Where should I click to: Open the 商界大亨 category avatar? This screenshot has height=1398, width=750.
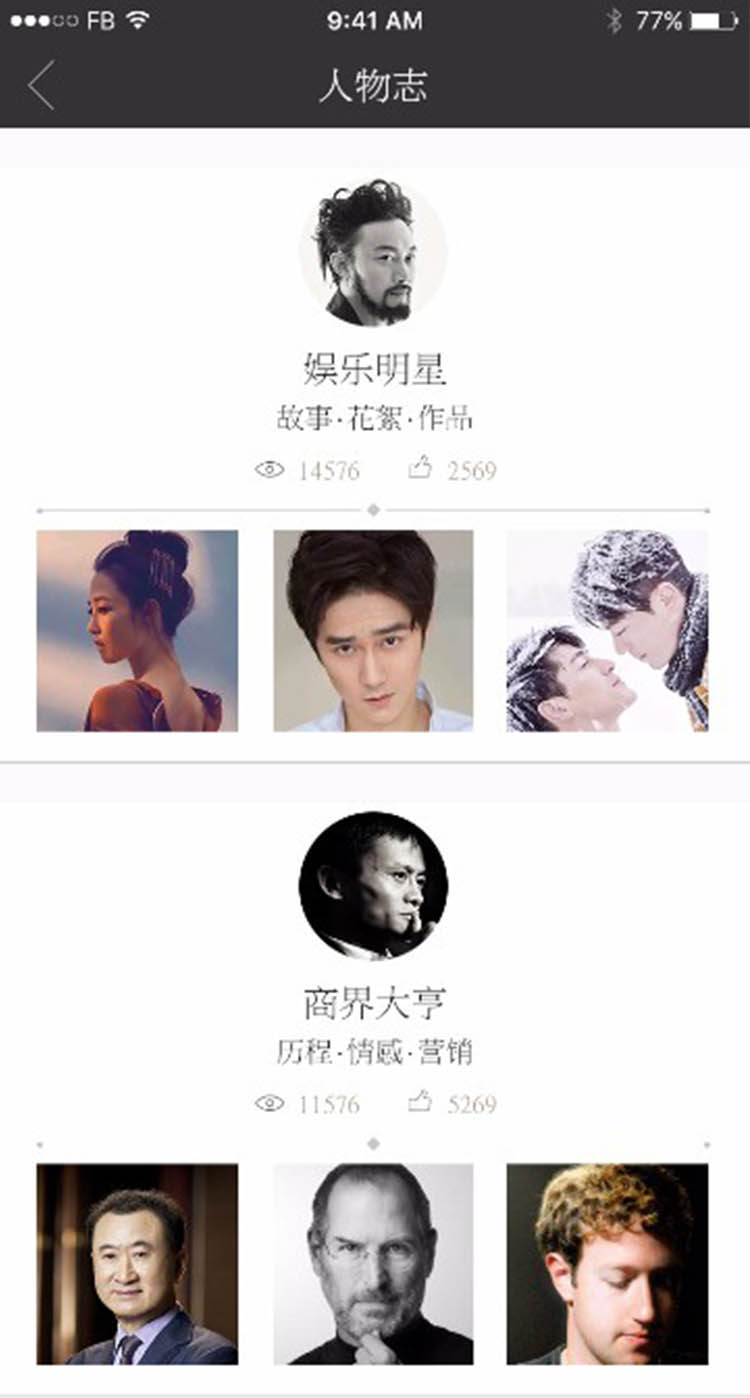point(373,886)
